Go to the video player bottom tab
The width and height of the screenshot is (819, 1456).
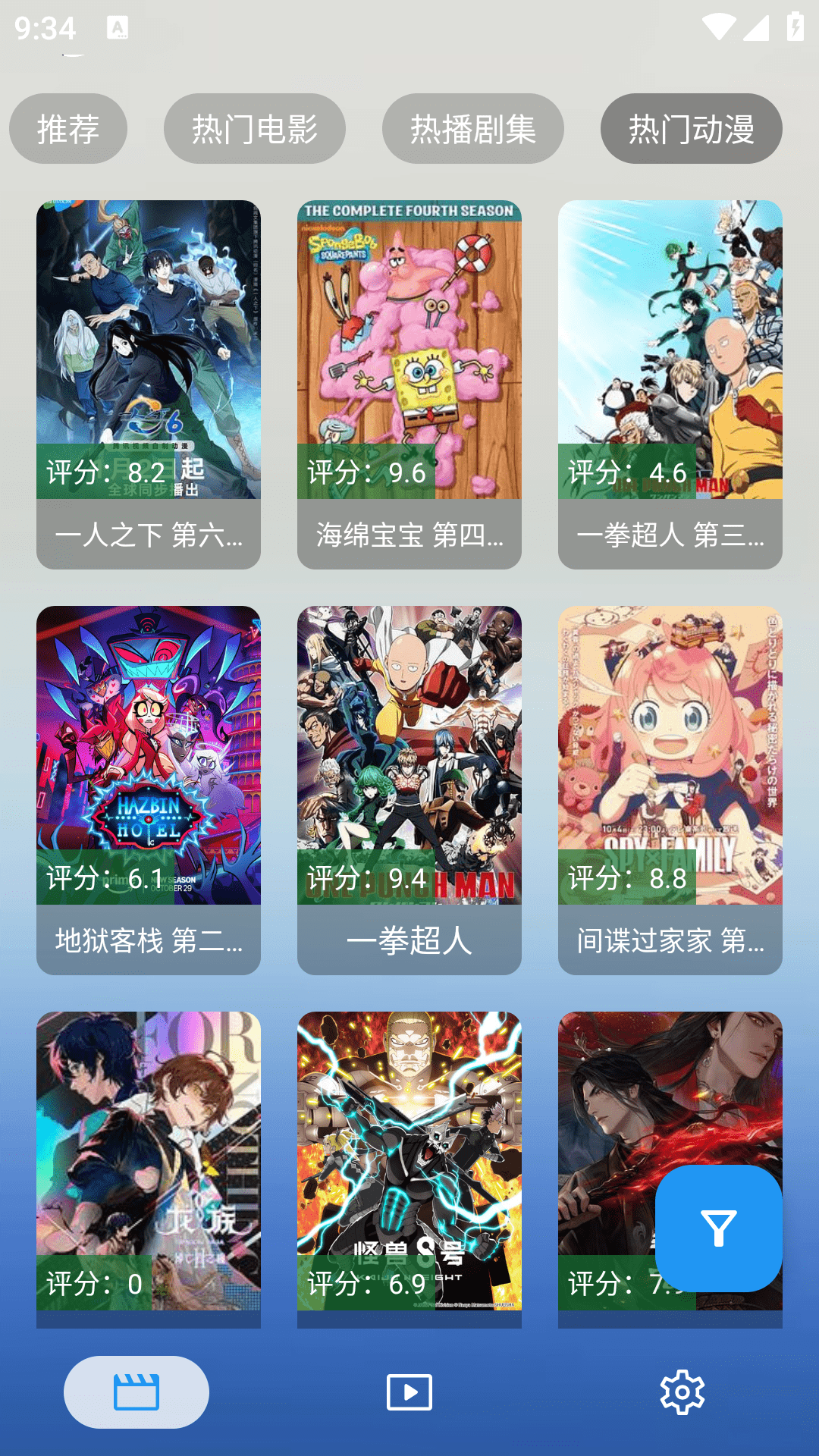click(x=409, y=1392)
